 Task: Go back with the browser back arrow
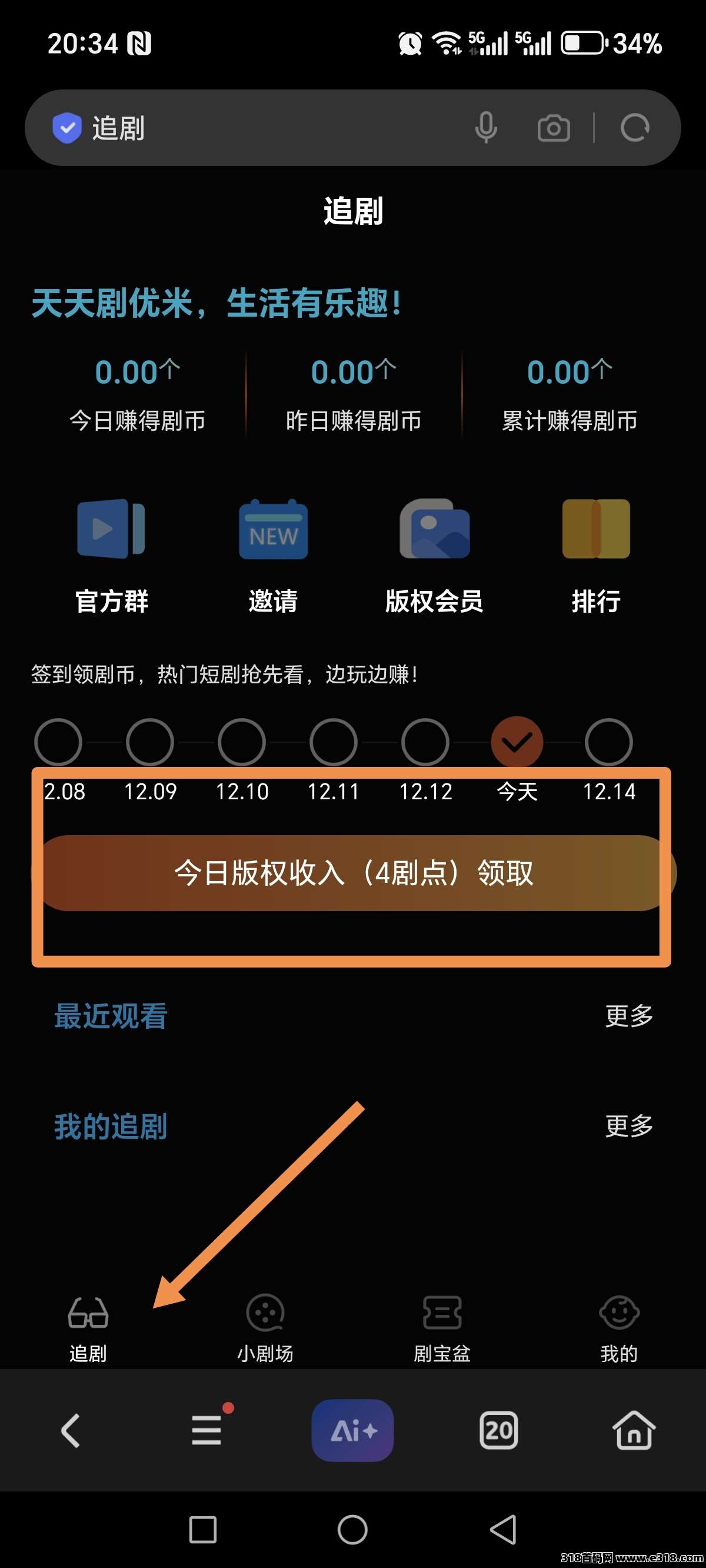[71, 1430]
